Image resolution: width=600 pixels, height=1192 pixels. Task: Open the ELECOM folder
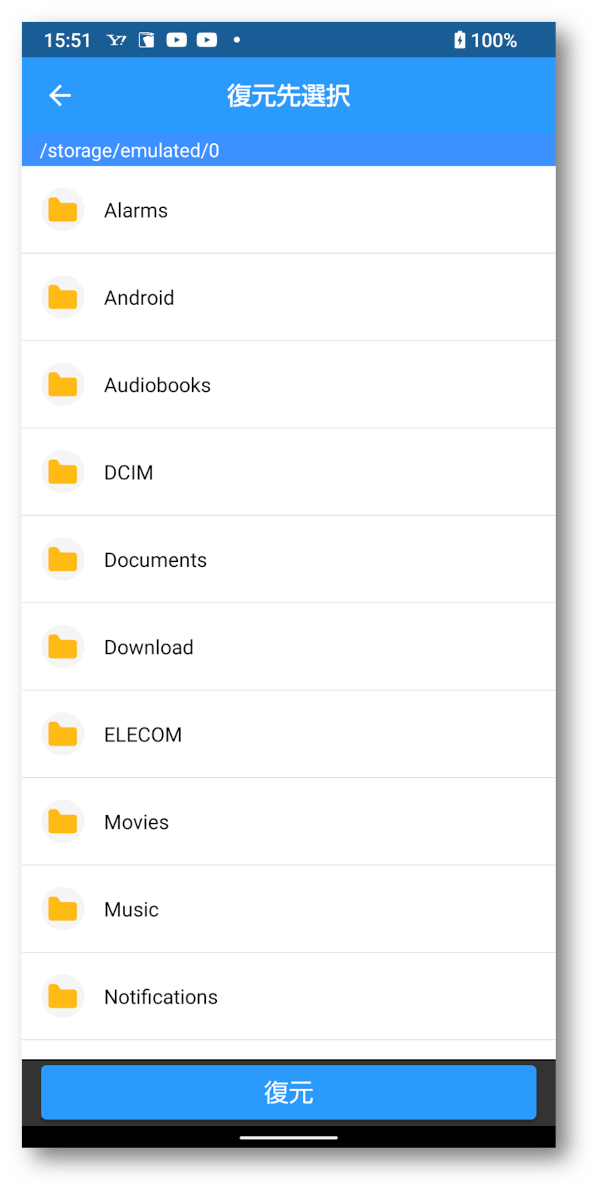[288, 734]
